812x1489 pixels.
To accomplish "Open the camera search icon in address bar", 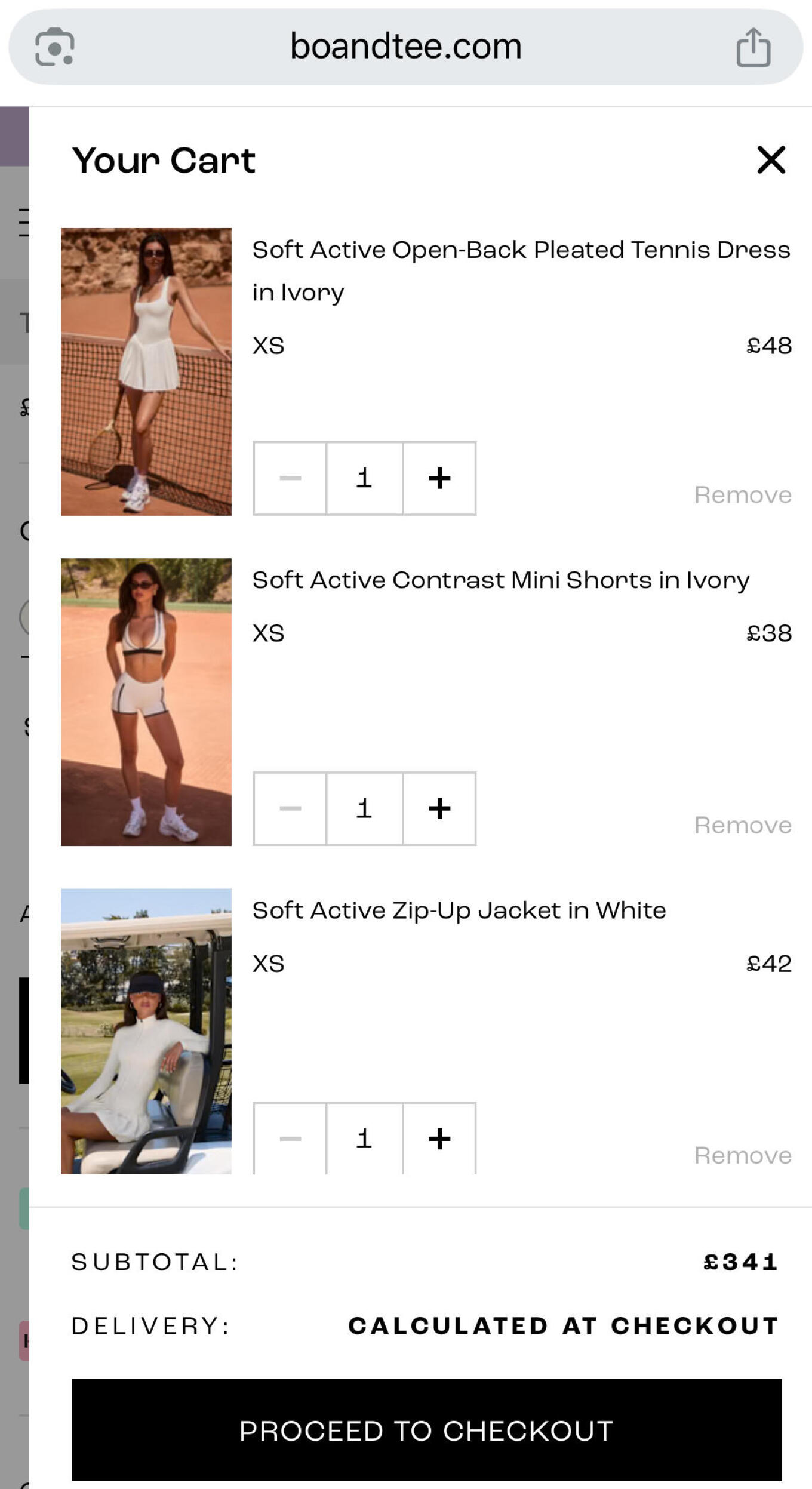I will click(x=55, y=47).
